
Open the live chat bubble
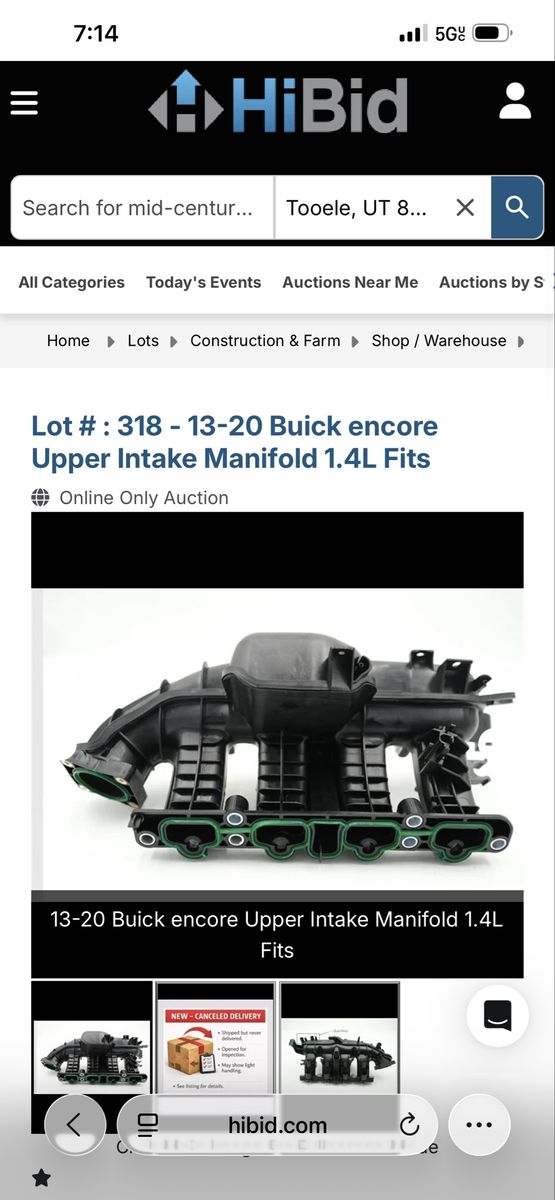[497, 1015]
